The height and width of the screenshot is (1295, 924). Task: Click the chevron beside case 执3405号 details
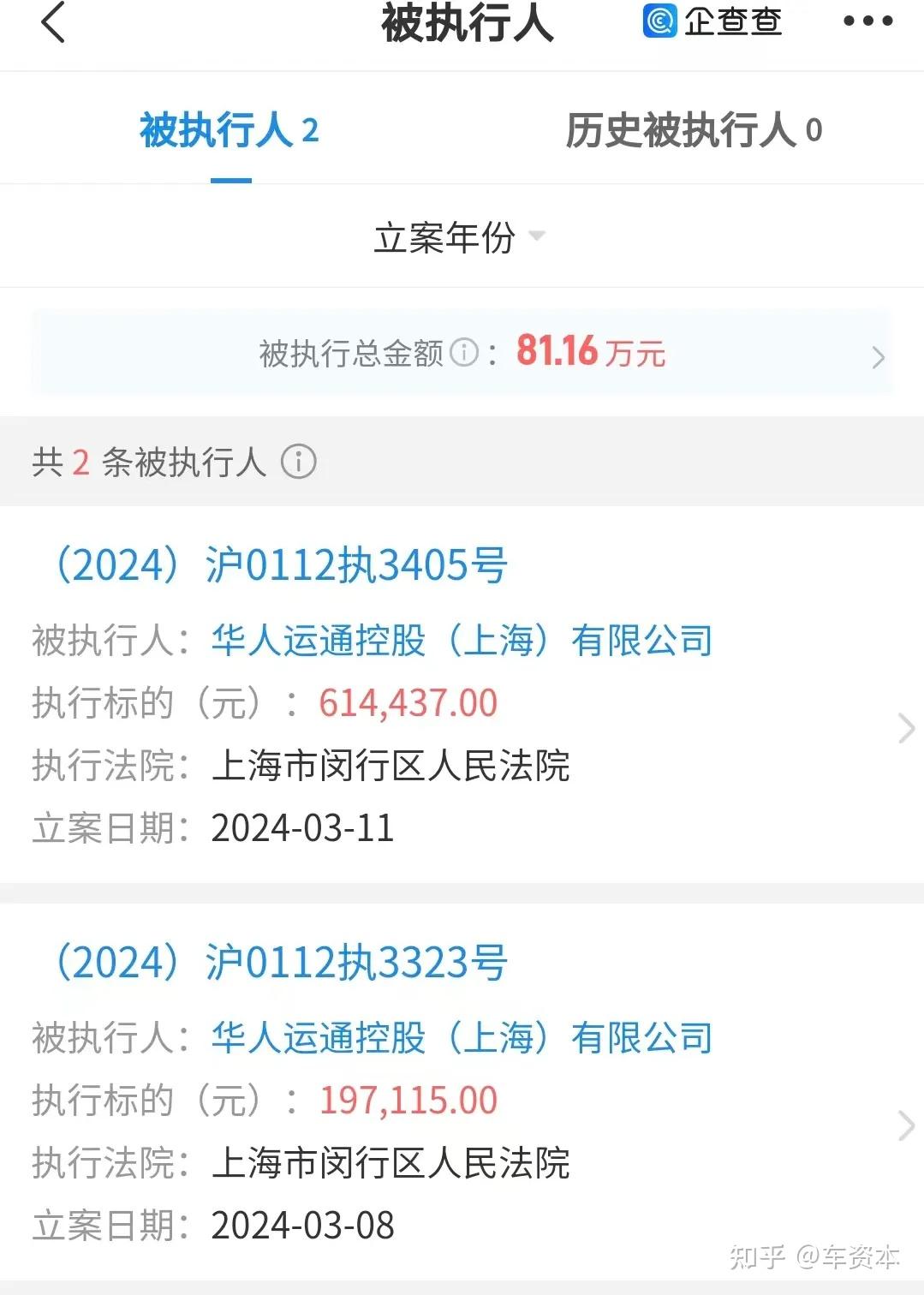coord(905,728)
